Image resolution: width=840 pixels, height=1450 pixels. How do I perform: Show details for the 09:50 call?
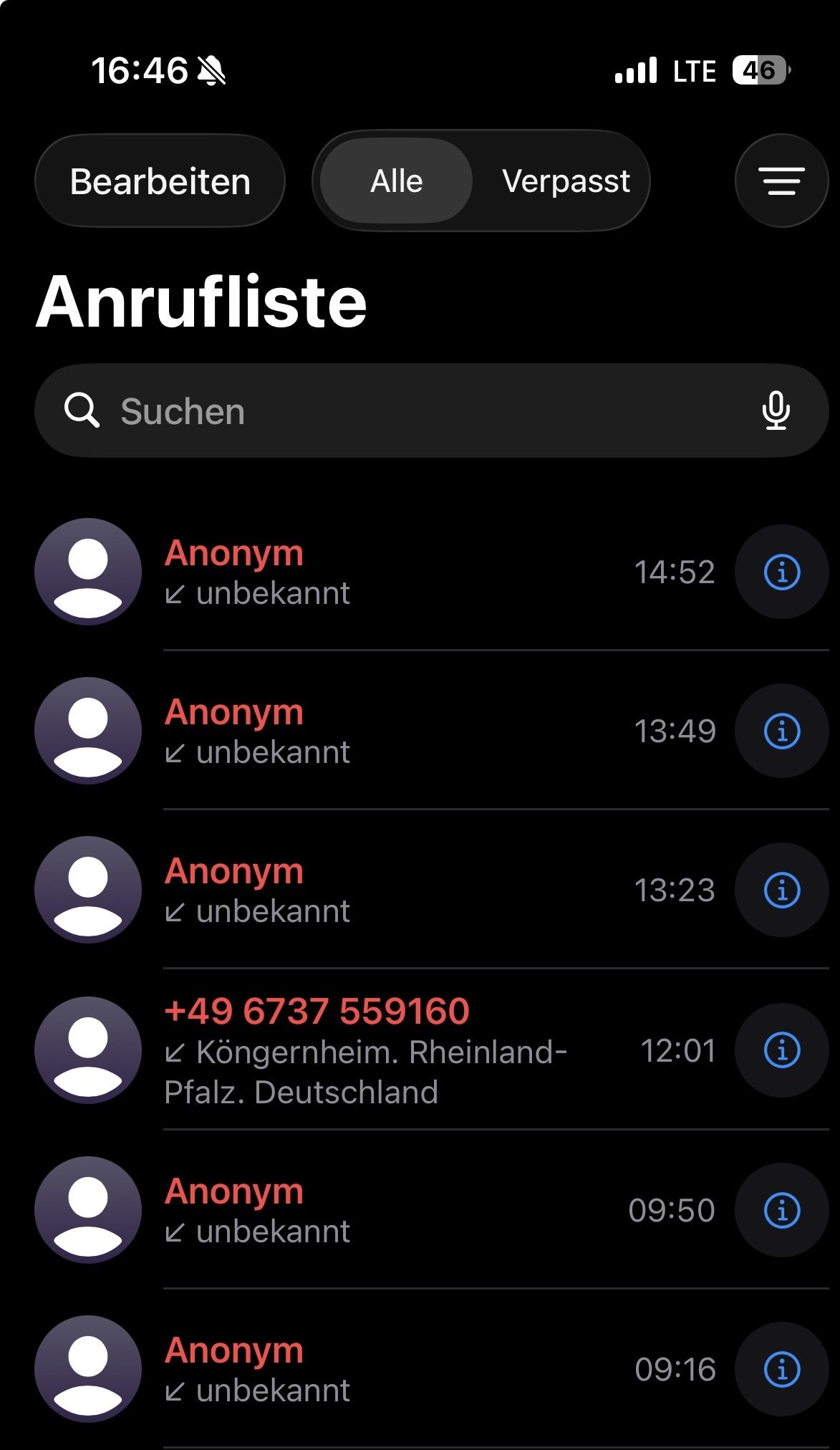pos(781,1211)
